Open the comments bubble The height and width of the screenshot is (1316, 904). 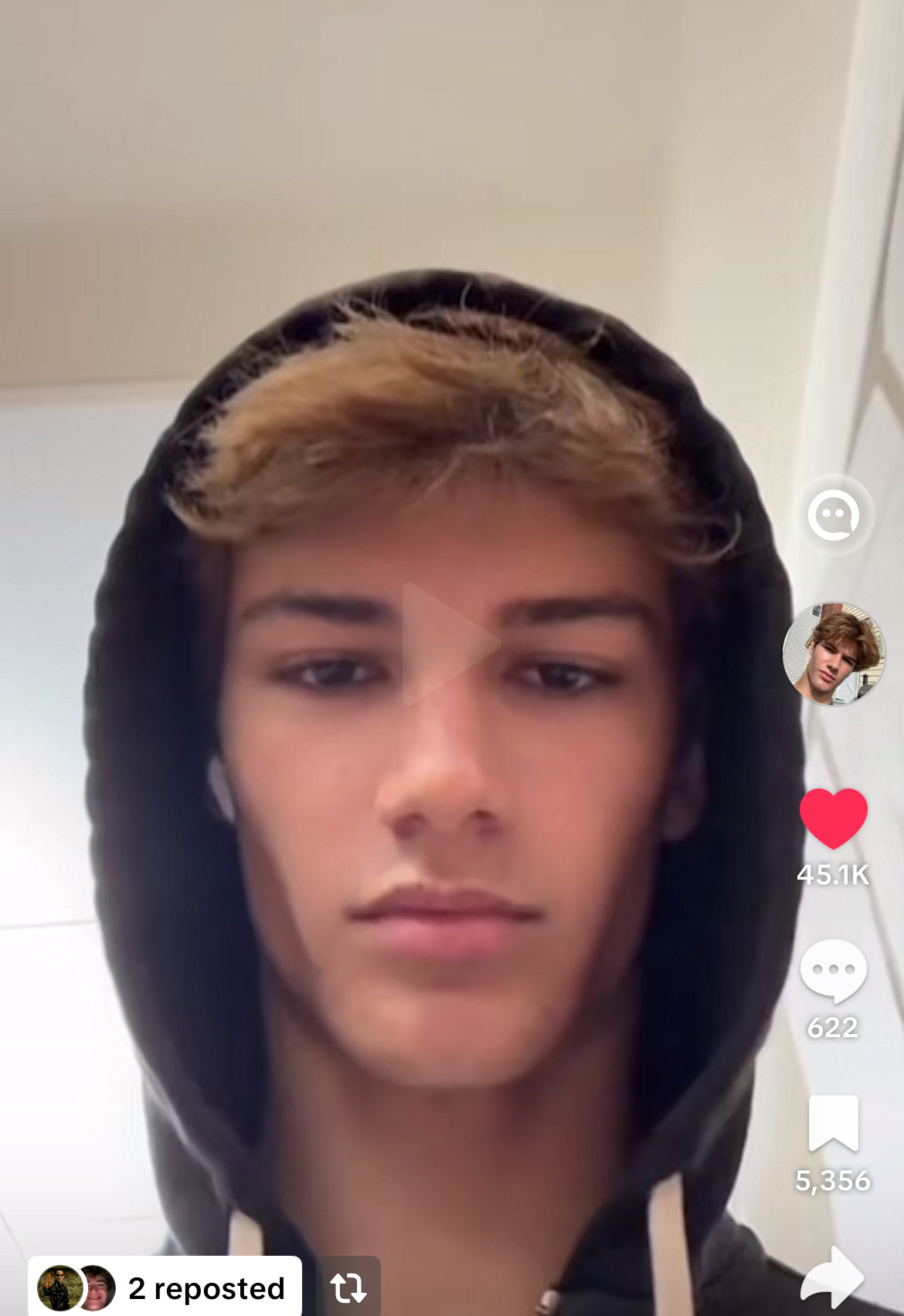coord(833,970)
